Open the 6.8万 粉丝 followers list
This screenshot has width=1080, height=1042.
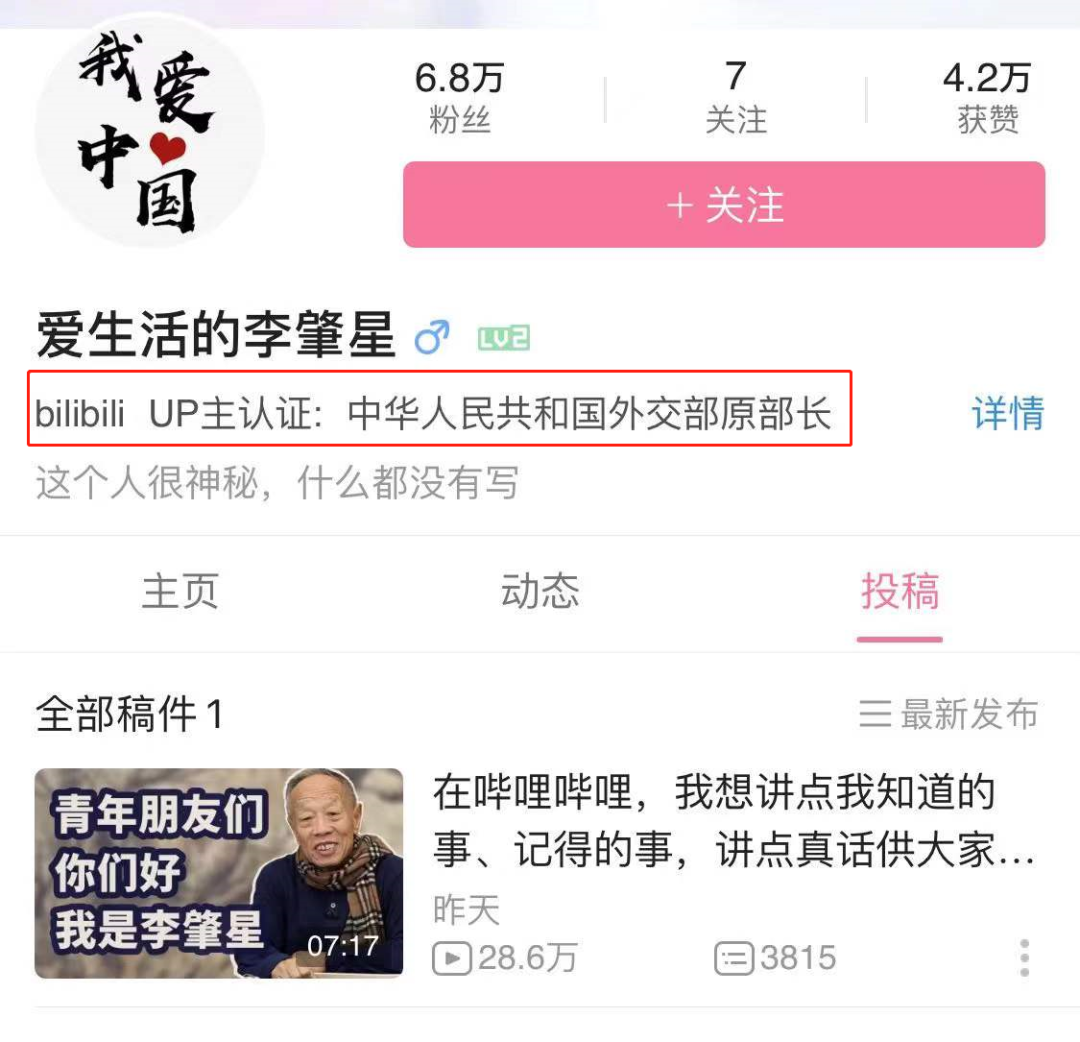click(x=460, y=98)
